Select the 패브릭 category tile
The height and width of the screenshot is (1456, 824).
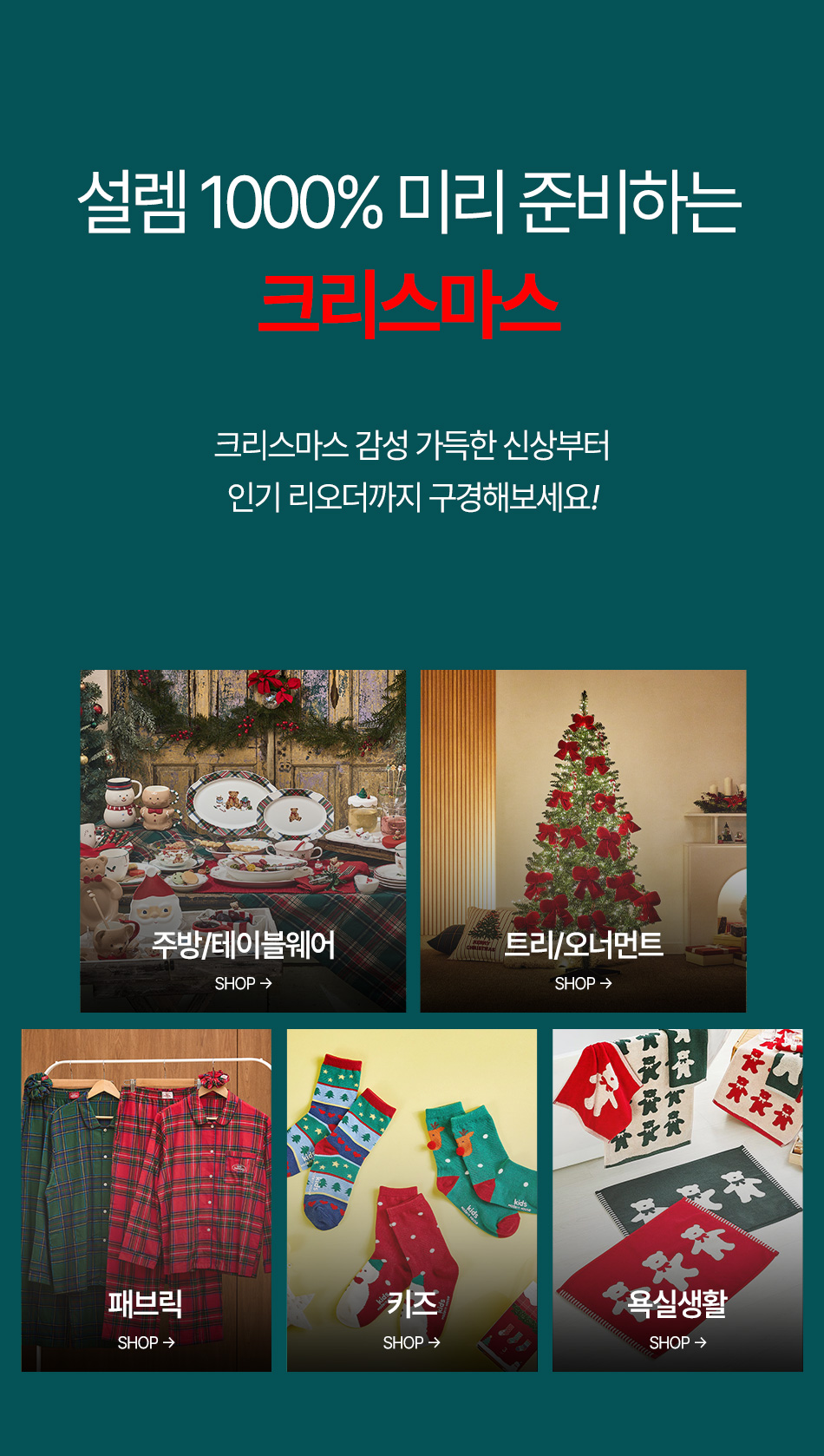[146, 1200]
